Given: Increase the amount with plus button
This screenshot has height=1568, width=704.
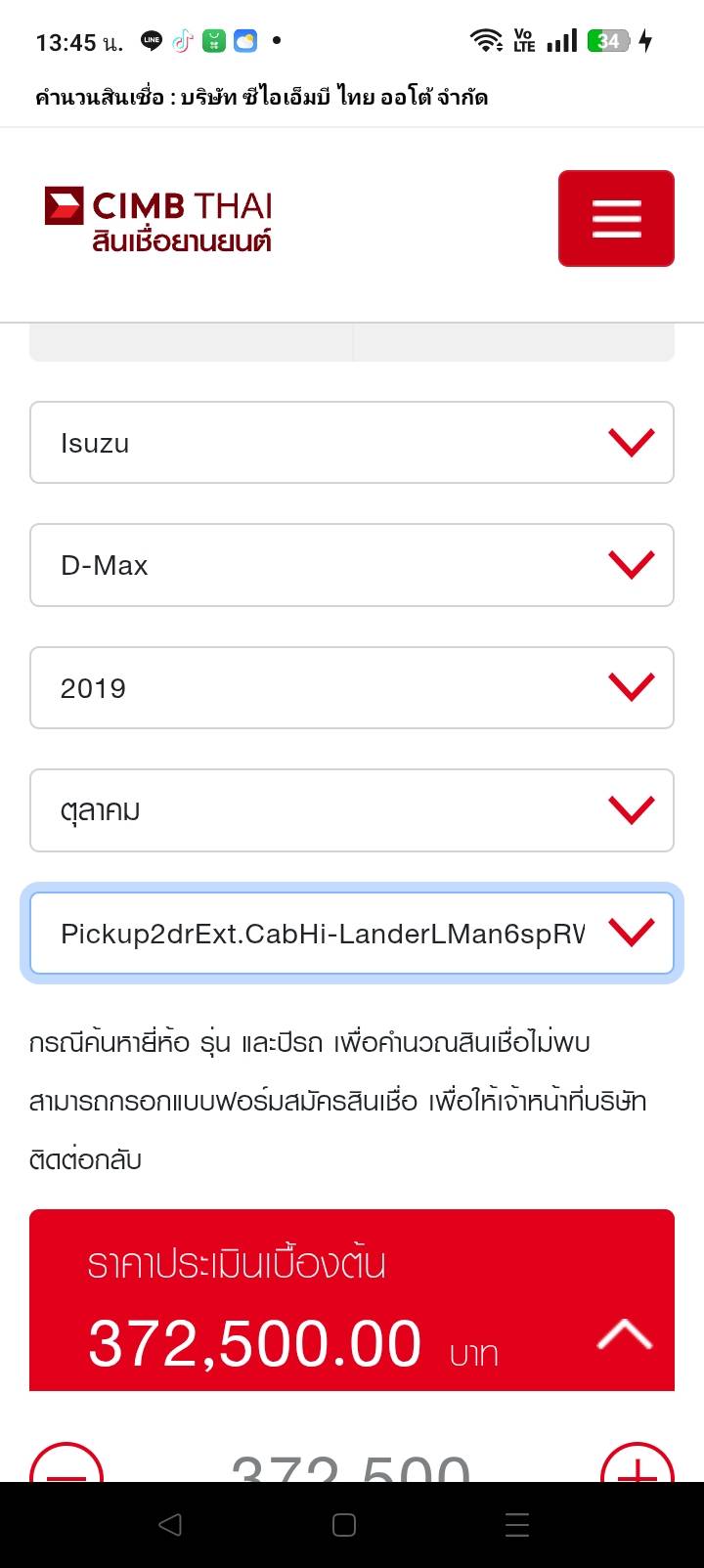Looking at the screenshot, I should point(637,1464).
